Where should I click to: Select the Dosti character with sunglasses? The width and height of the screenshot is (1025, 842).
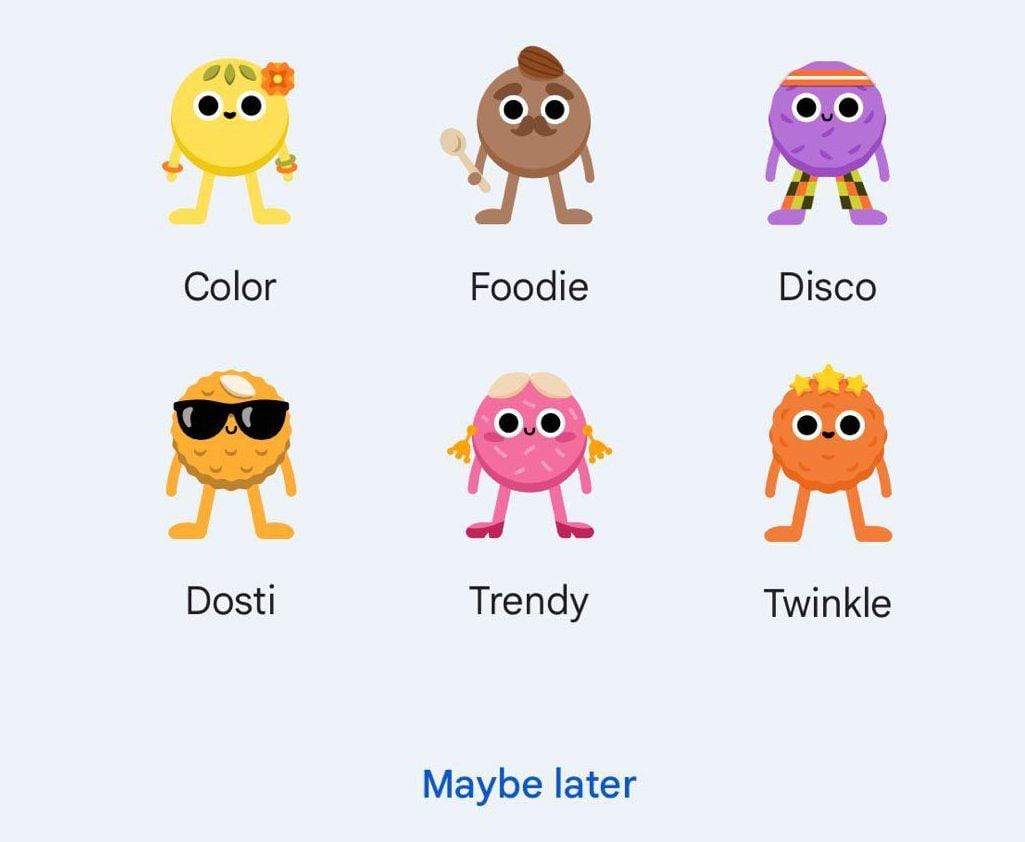[231, 456]
